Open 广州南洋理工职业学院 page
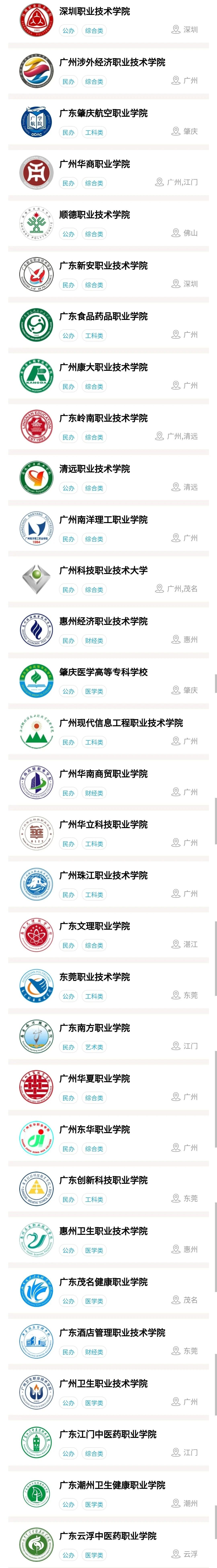217x1568 pixels. (103, 520)
